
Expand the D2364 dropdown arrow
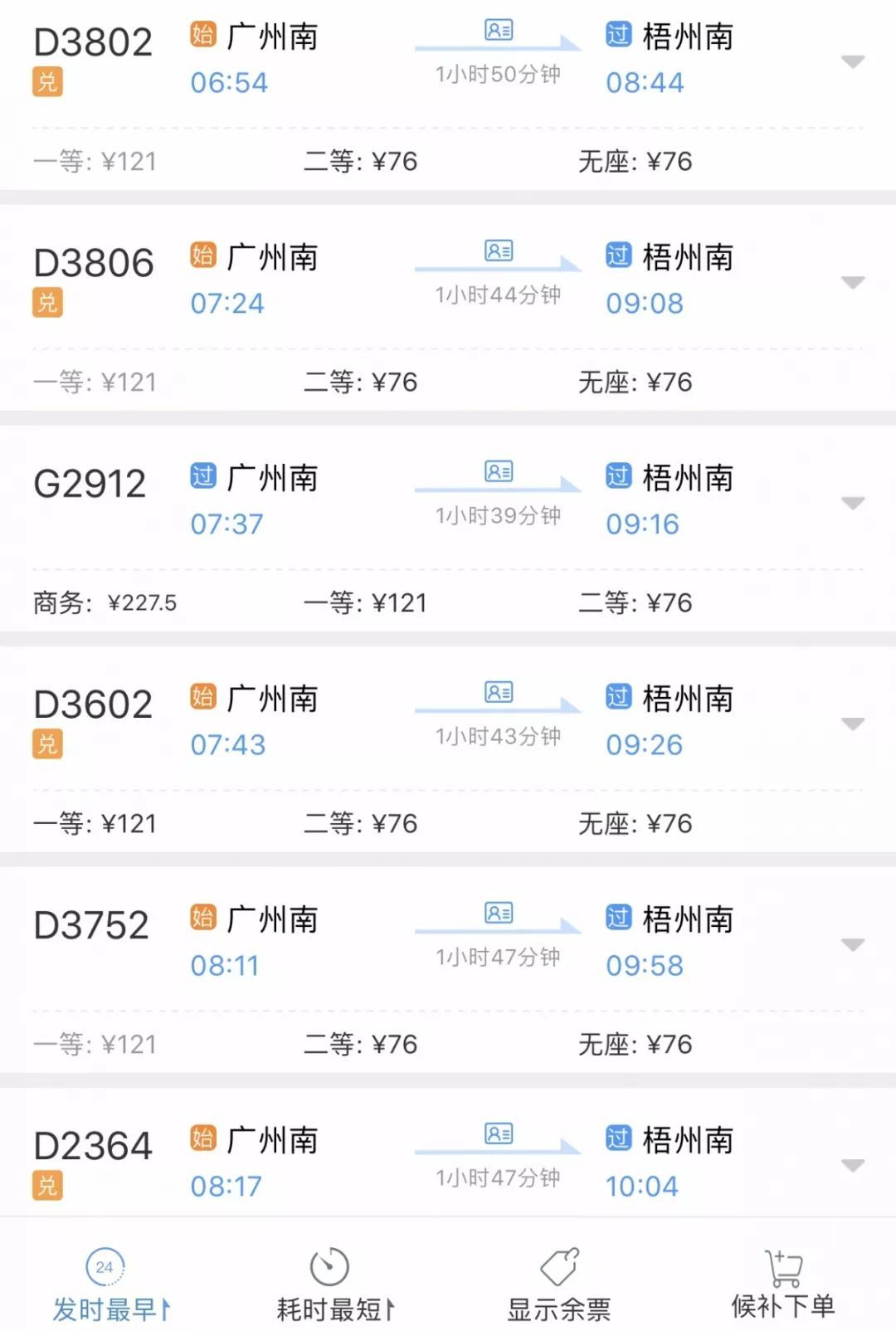point(852,1165)
